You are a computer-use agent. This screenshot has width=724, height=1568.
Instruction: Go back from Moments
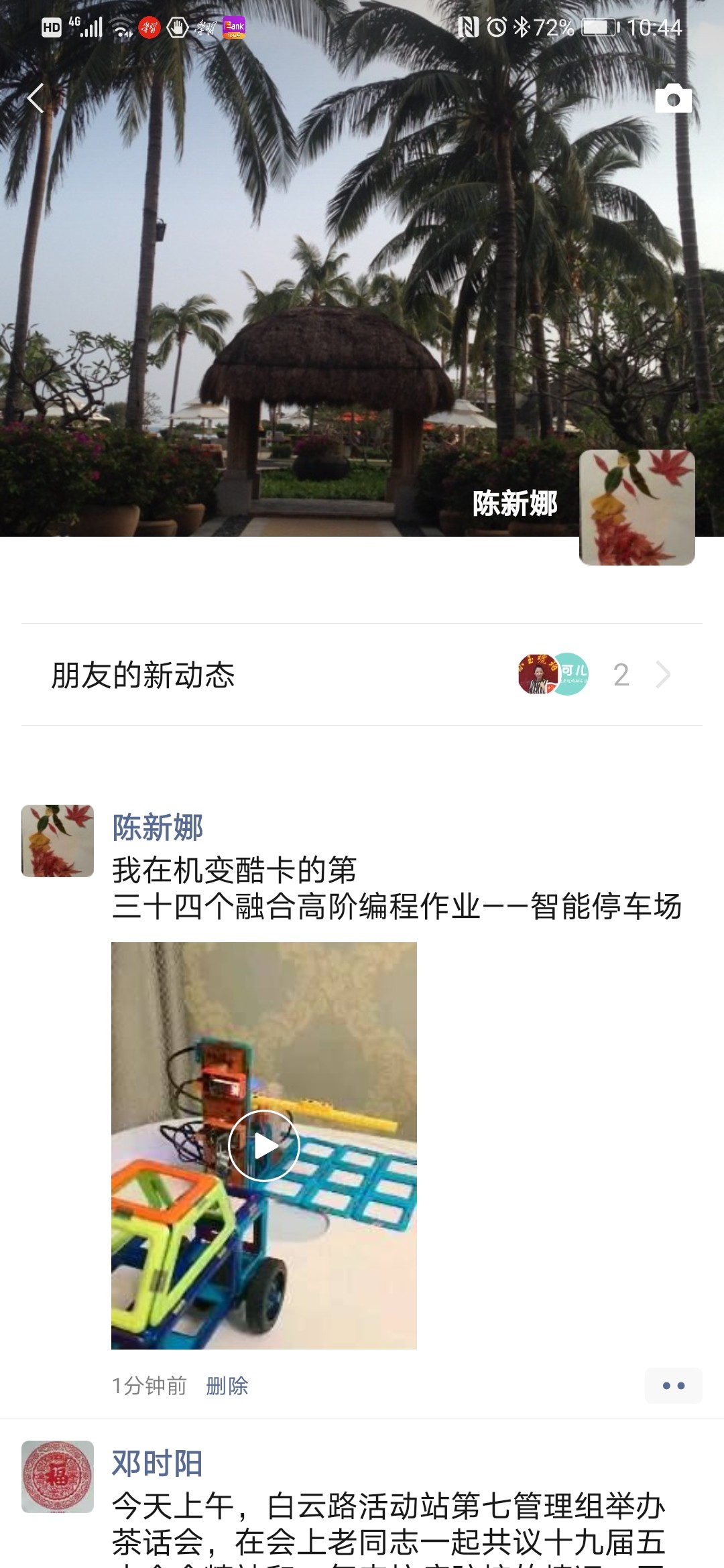tap(35, 99)
